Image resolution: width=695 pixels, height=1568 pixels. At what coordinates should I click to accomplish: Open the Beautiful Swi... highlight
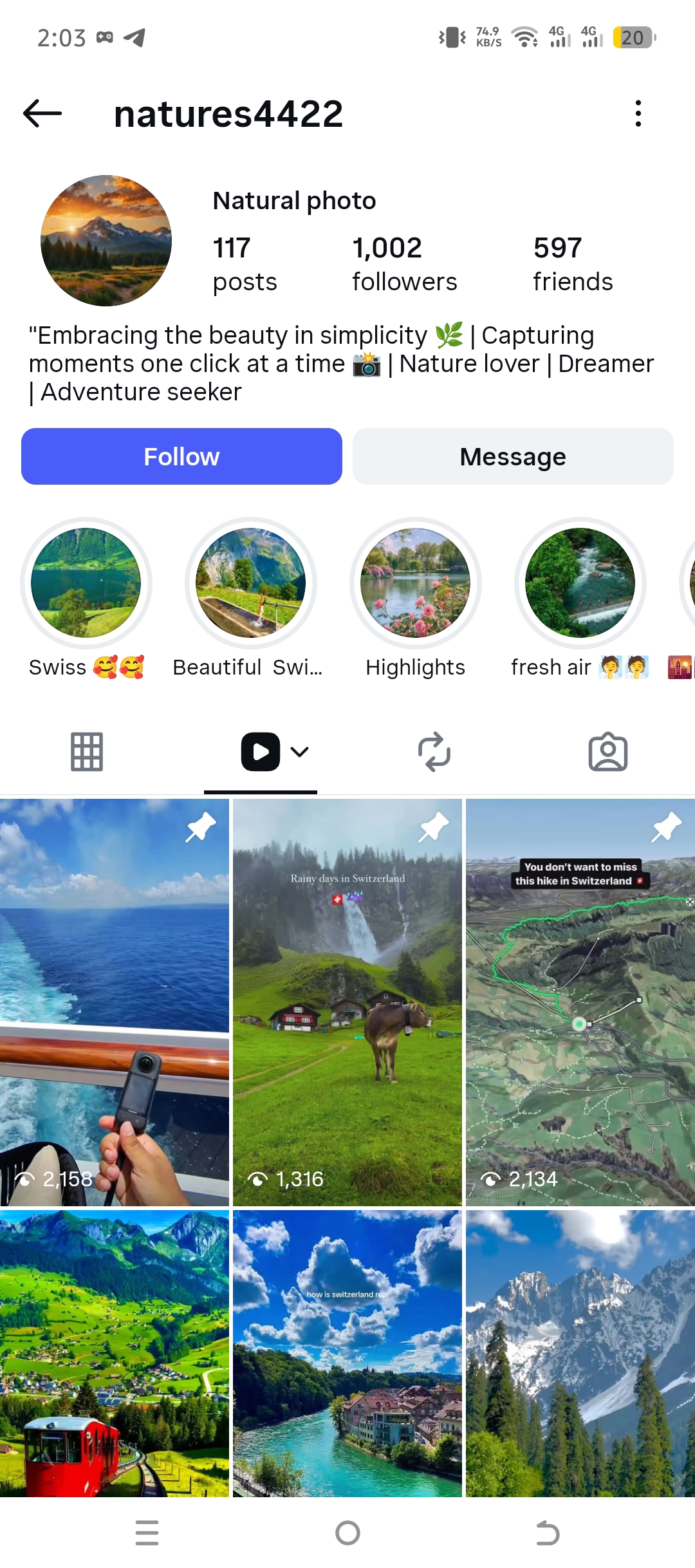point(251,583)
